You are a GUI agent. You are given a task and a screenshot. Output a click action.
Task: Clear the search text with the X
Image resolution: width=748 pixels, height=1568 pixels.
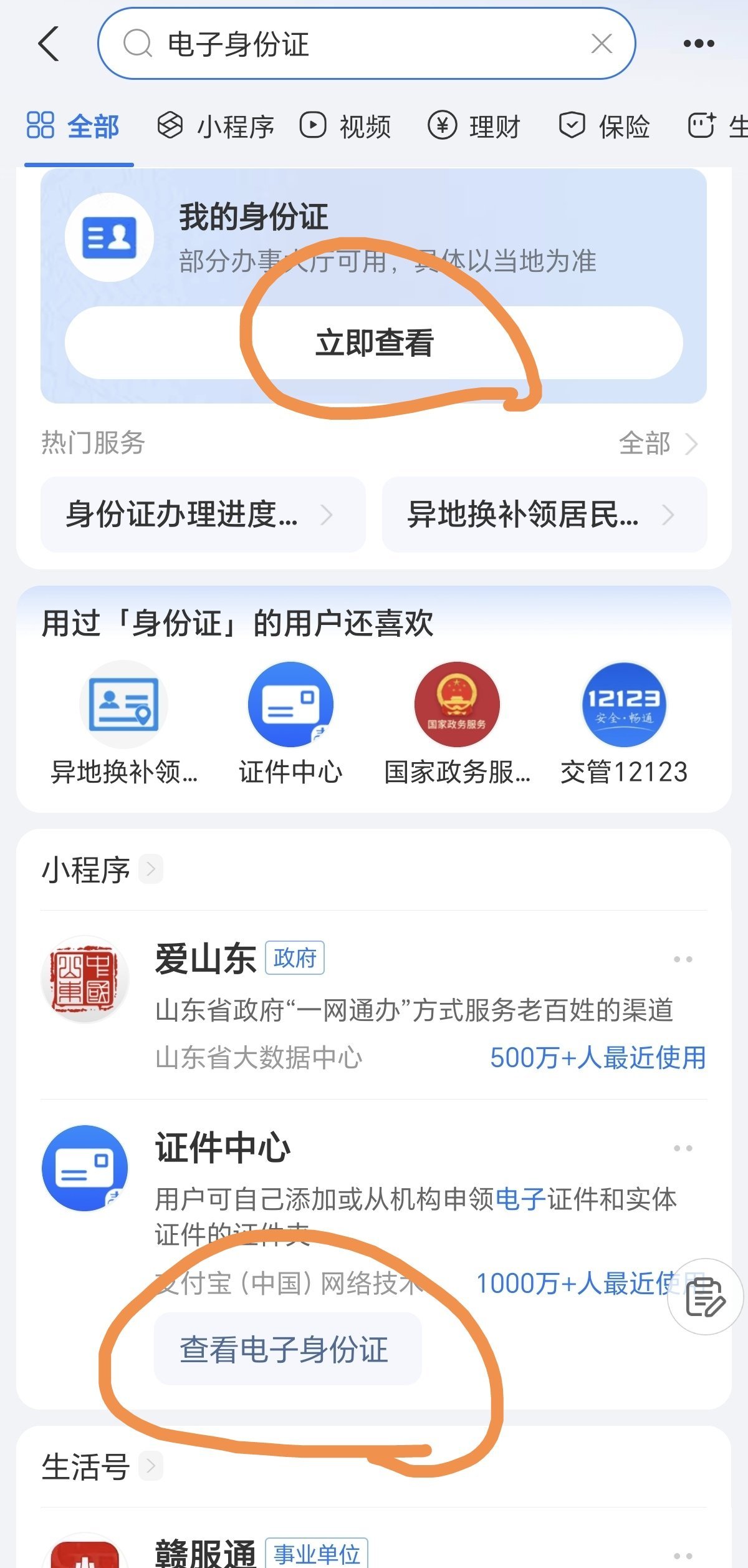point(602,44)
